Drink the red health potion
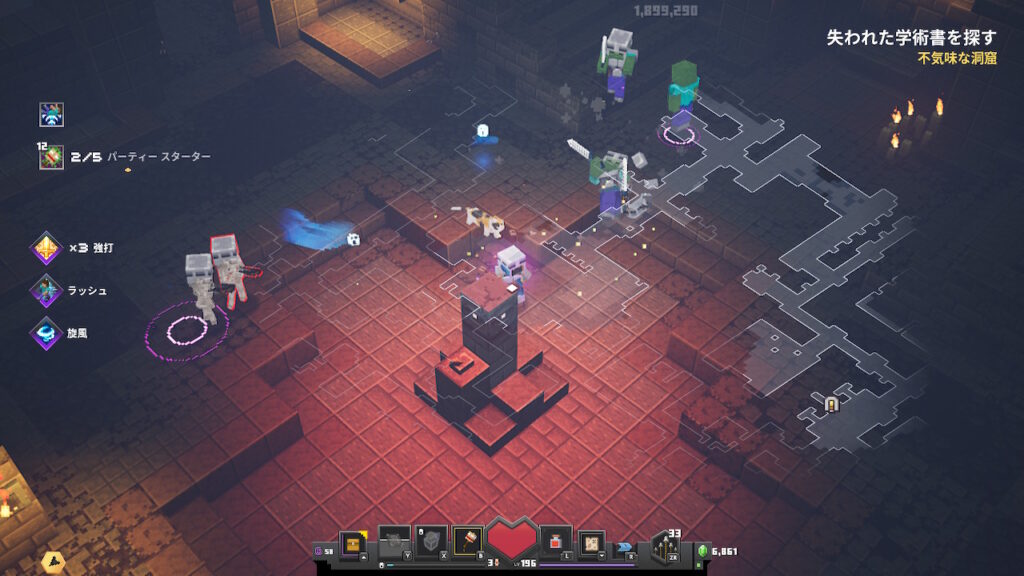 [x=557, y=542]
